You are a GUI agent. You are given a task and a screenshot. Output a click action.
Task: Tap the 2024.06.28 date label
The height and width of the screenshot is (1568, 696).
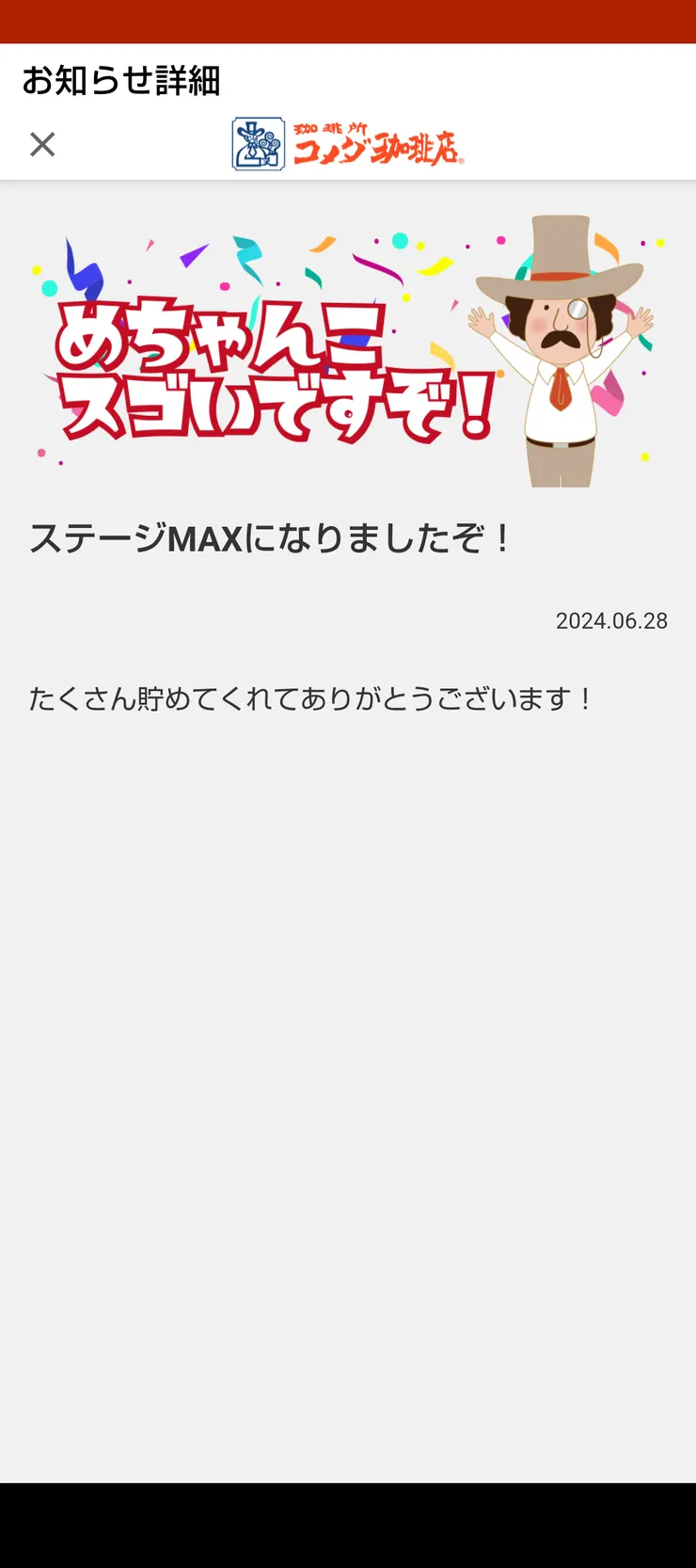[x=611, y=620]
